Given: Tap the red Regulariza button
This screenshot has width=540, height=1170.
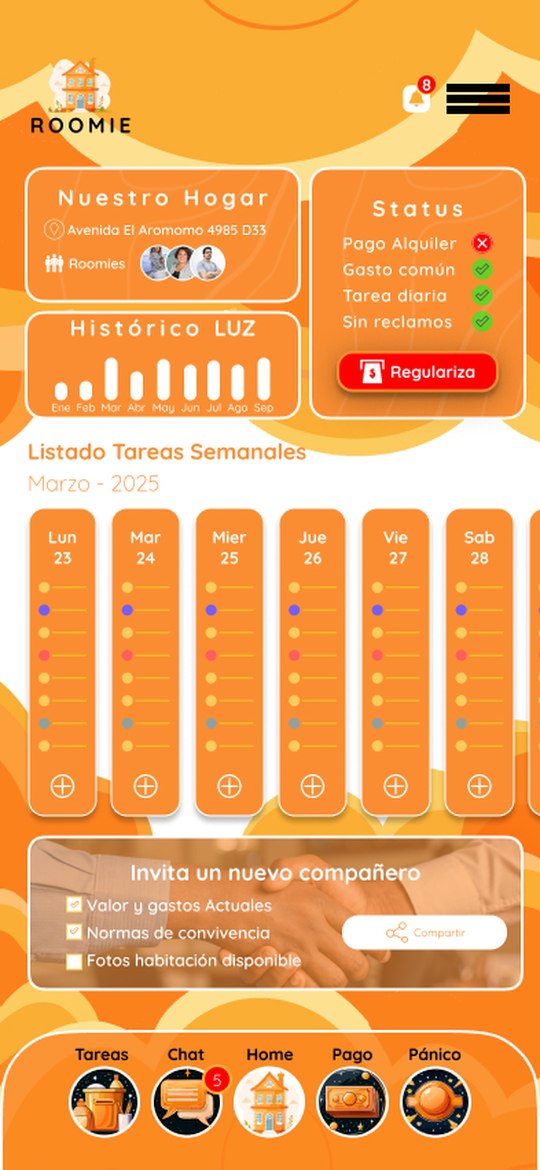Looking at the screenshot, I should pyautogui.click(x=417, y=372).
